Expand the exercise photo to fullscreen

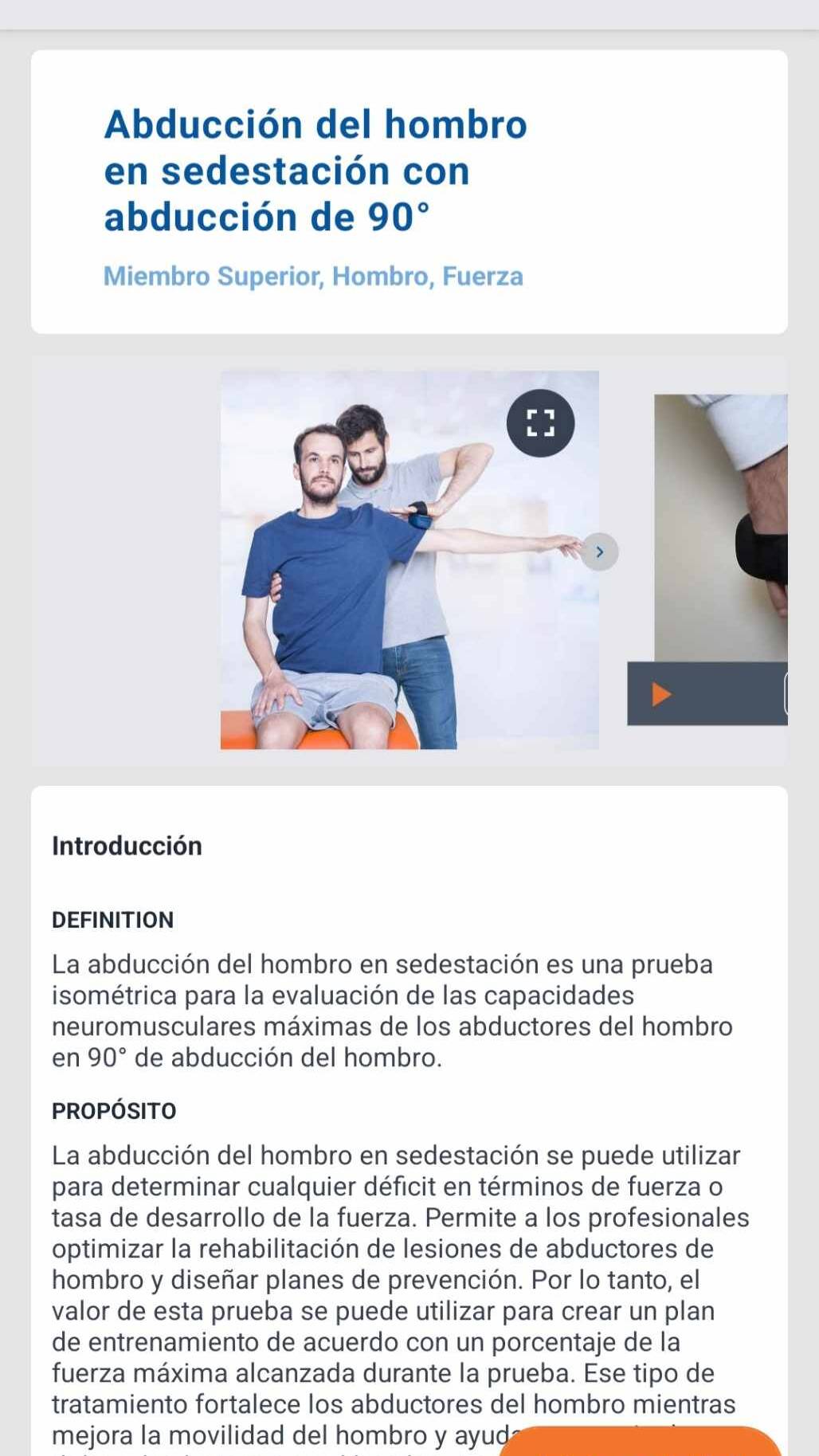coord(540,422)
